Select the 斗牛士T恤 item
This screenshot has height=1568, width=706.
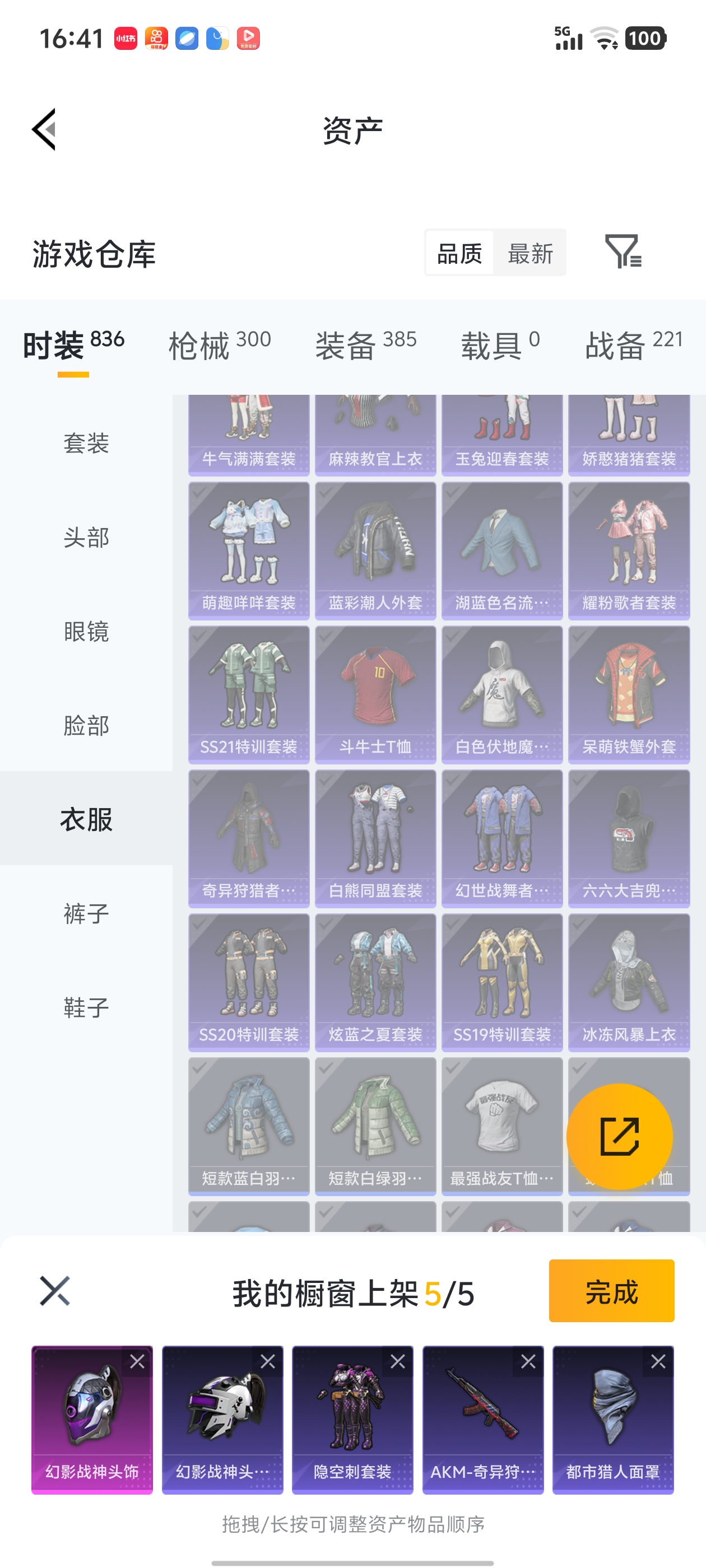[x=375, y=694]
